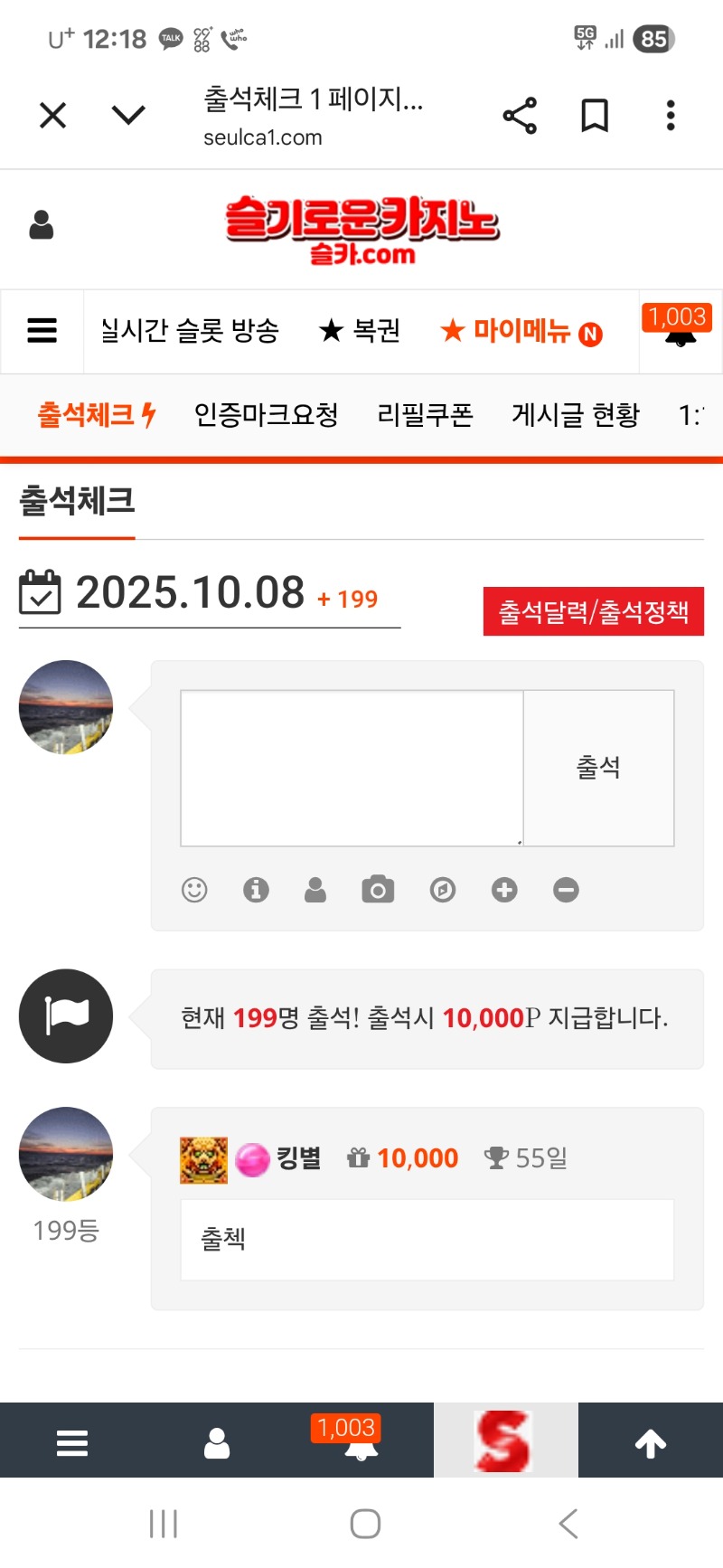Image resolution: width=723 pixels, height=1568 pixels.
Task: View the 게시글 현황 tab
Action: click(x=576, y=415)
